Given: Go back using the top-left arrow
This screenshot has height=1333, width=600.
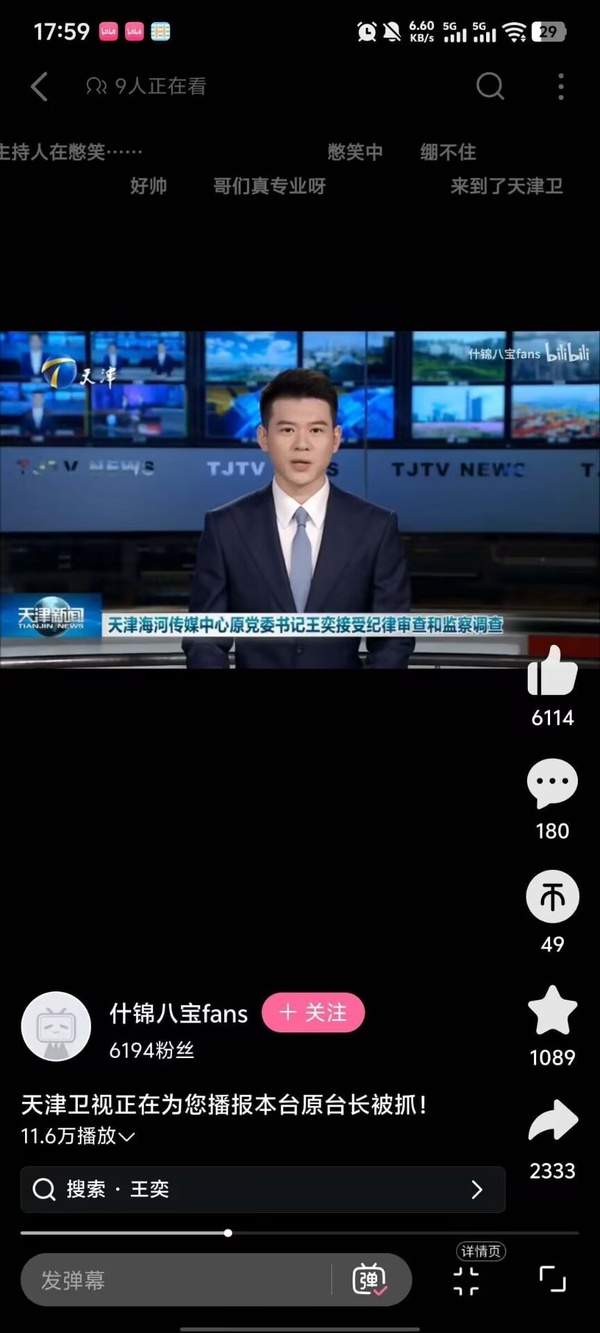Looking at the screenshot, I should pos(39,87).
